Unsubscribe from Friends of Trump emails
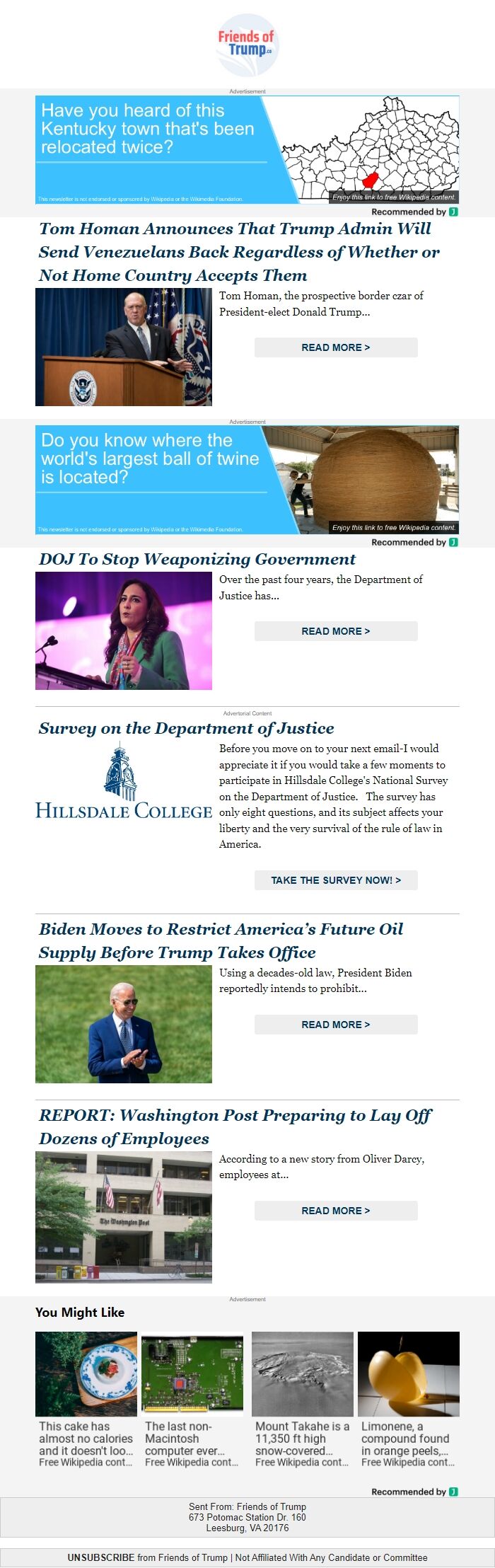Image resolution: width=495 pixels, height=1568 pixels. [100, 1557]
